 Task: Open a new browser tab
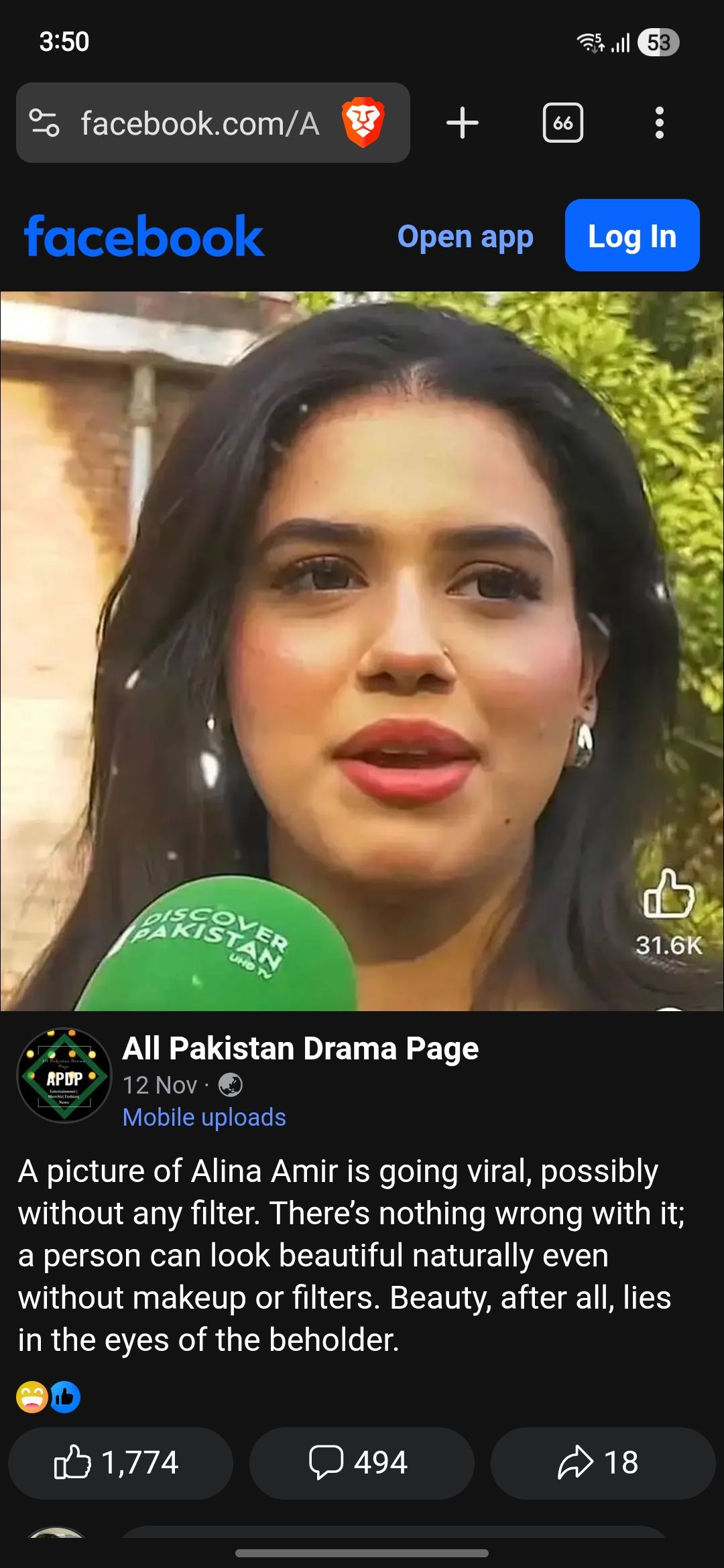463,123
